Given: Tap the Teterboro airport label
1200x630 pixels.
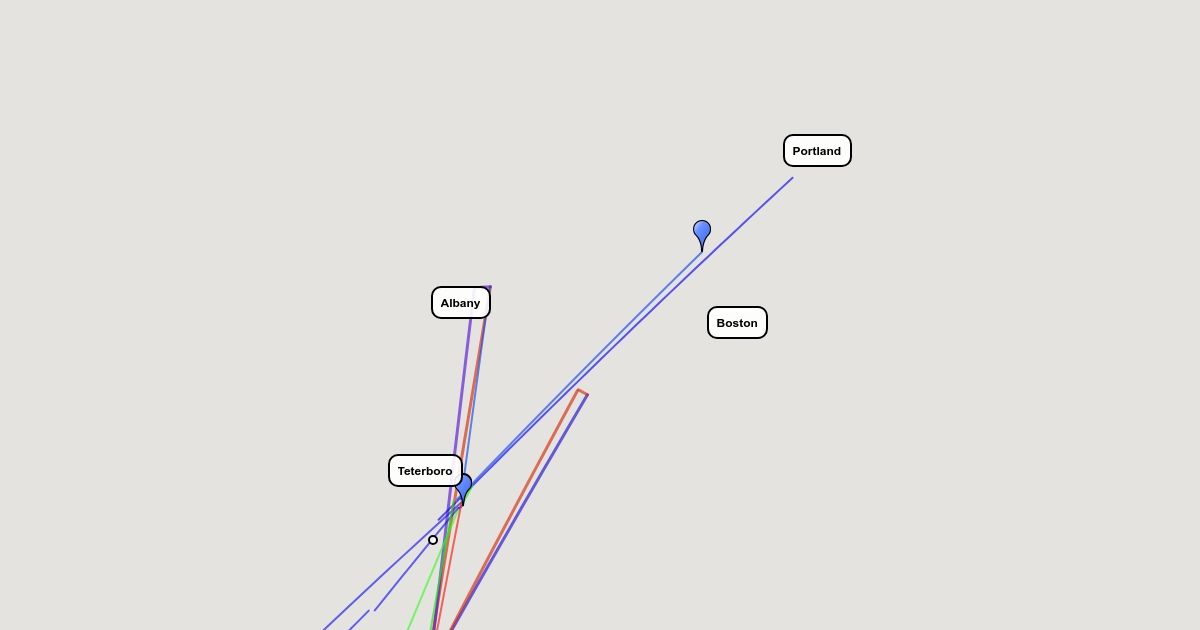Looking at the screenshot, I should pos(425,471).
